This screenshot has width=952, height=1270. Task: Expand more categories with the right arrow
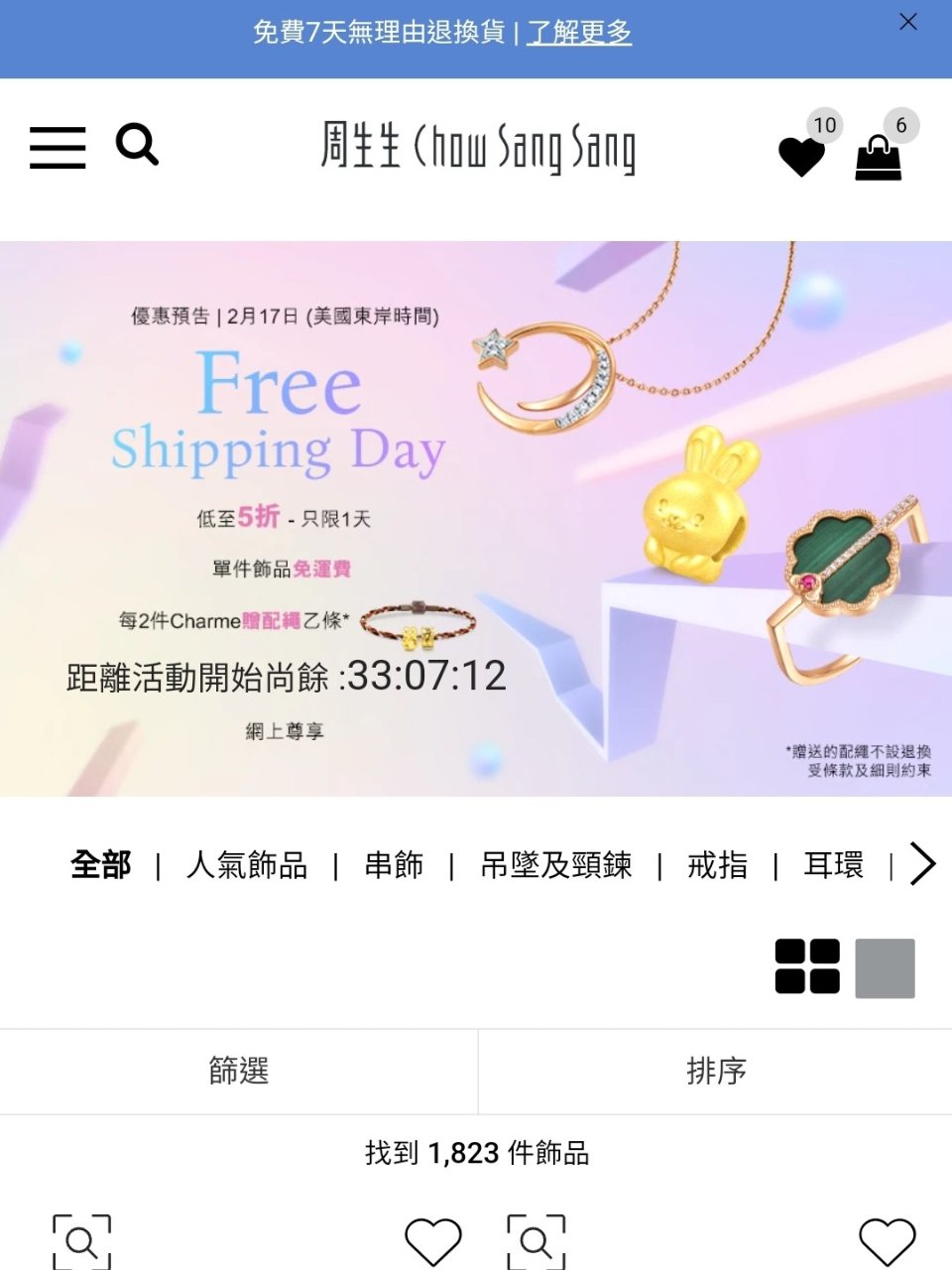coord(921,864)
